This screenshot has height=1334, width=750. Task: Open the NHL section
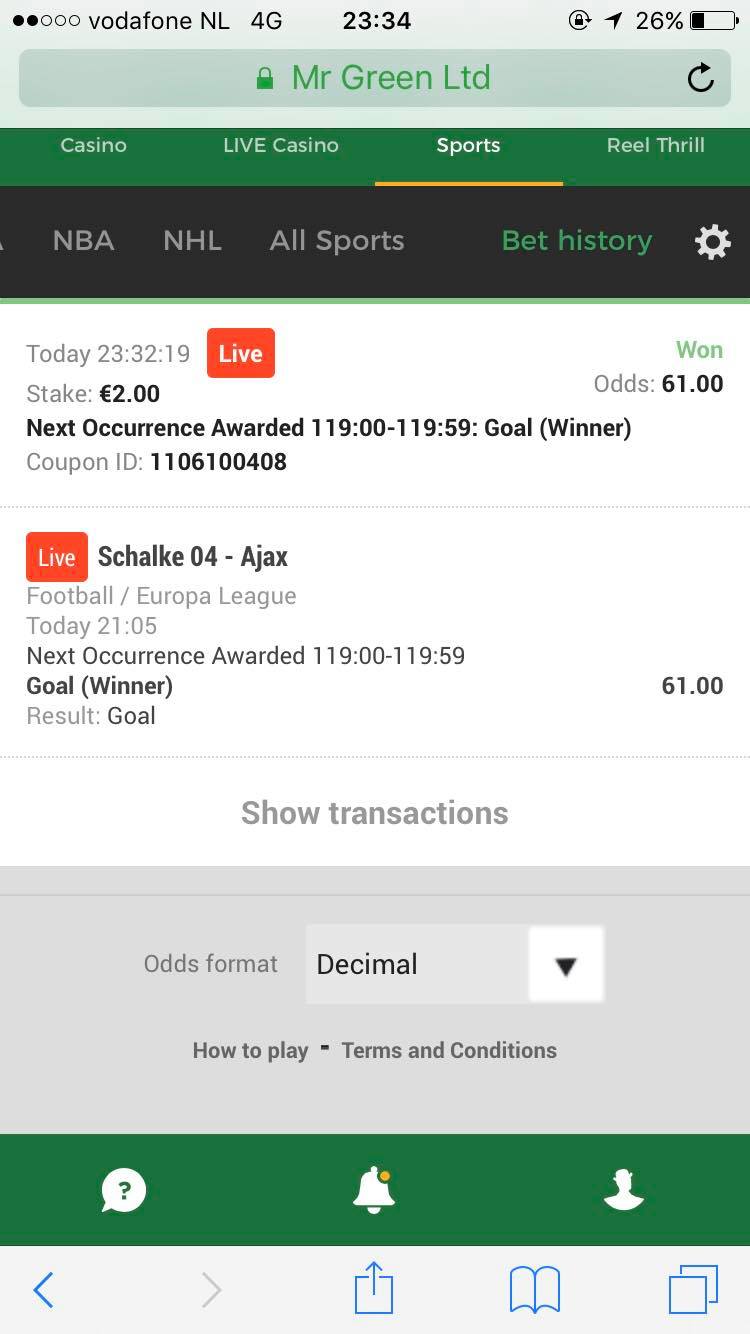point(192,241)
